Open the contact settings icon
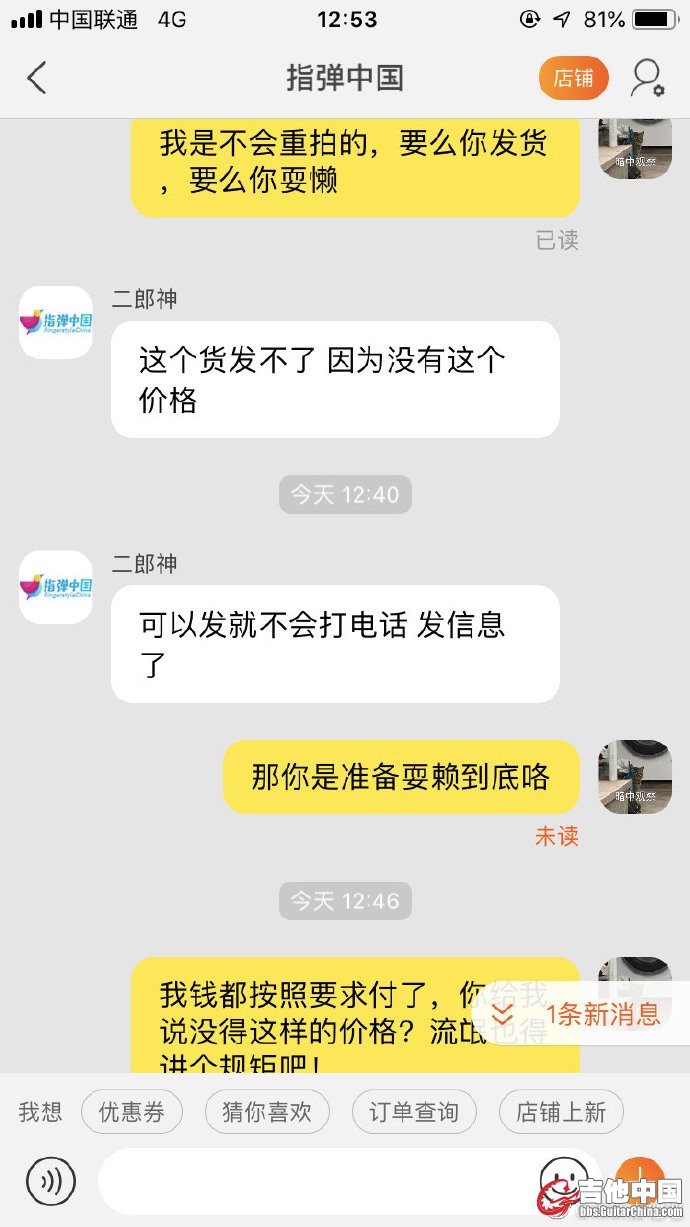690x1227 pixels. [647, 78]
